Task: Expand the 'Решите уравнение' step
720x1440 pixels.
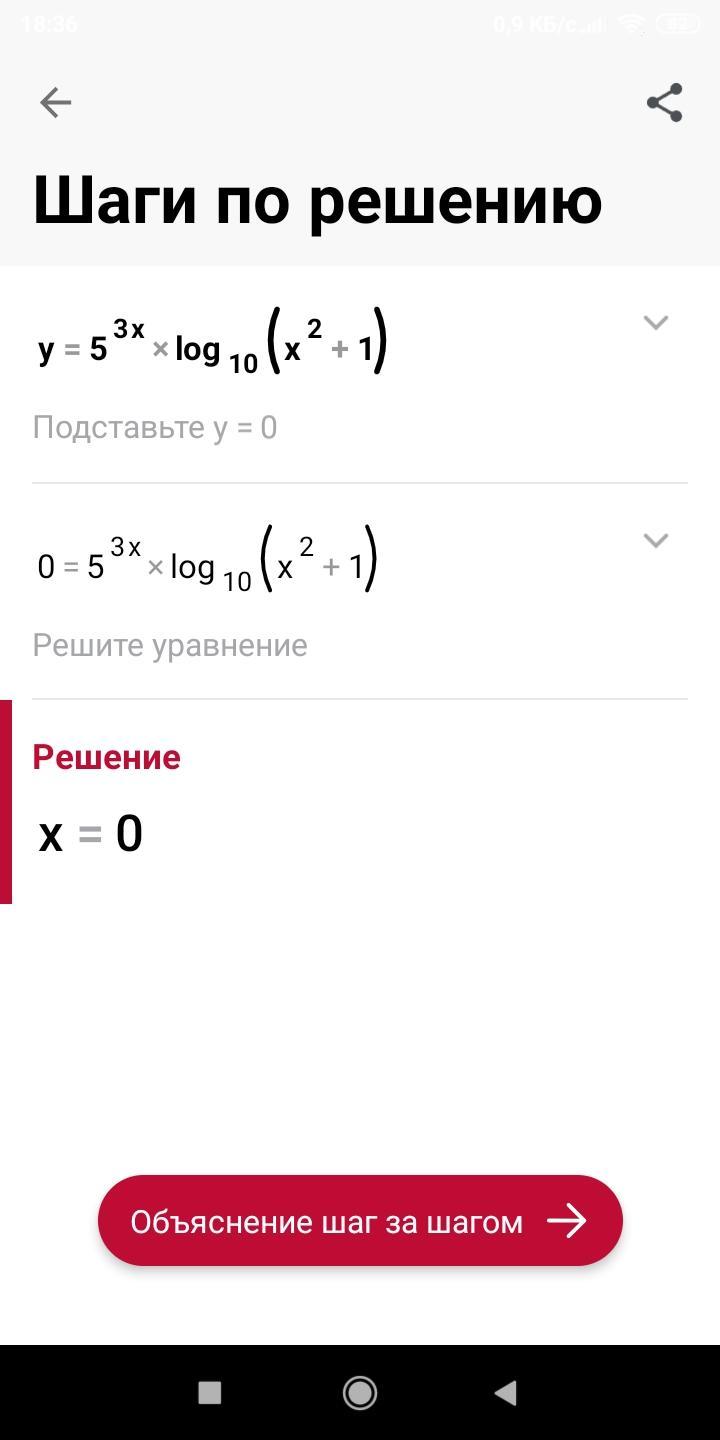Action: click(x=655, y=541)
